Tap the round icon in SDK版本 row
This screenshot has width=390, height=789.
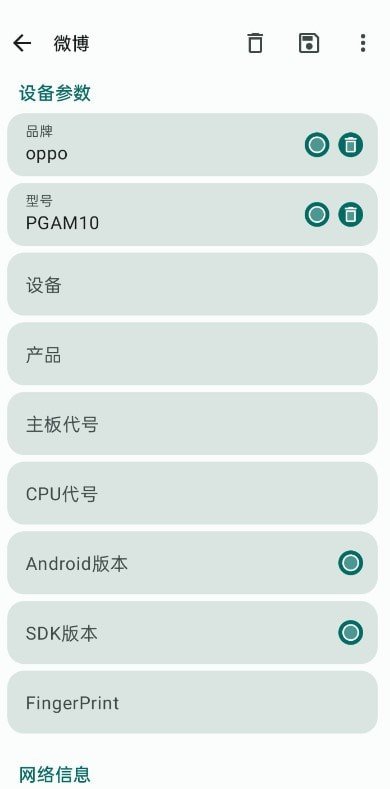point(351,633)
